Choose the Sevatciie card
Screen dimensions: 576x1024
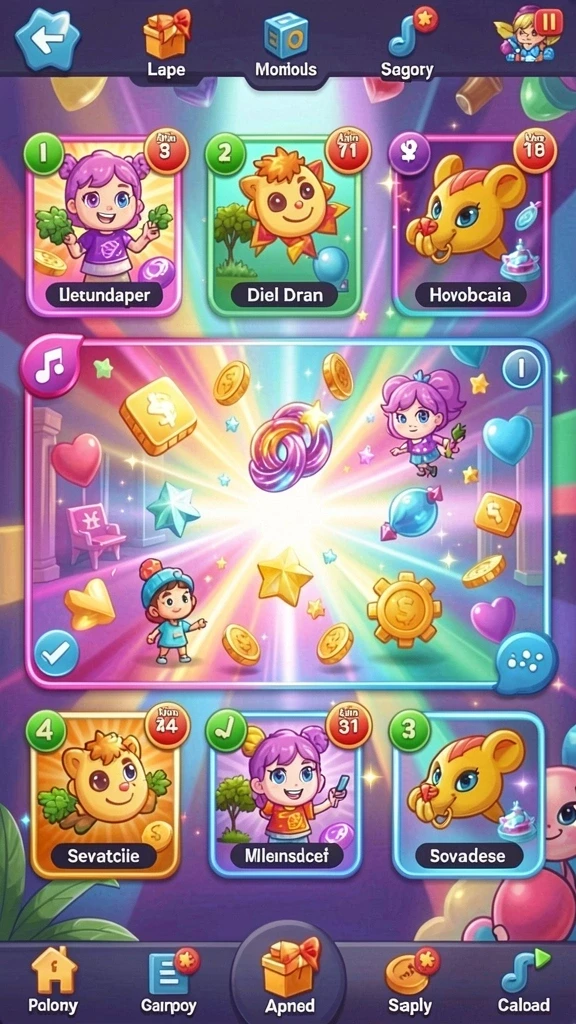pyautogui.click(x=104, y=795)
